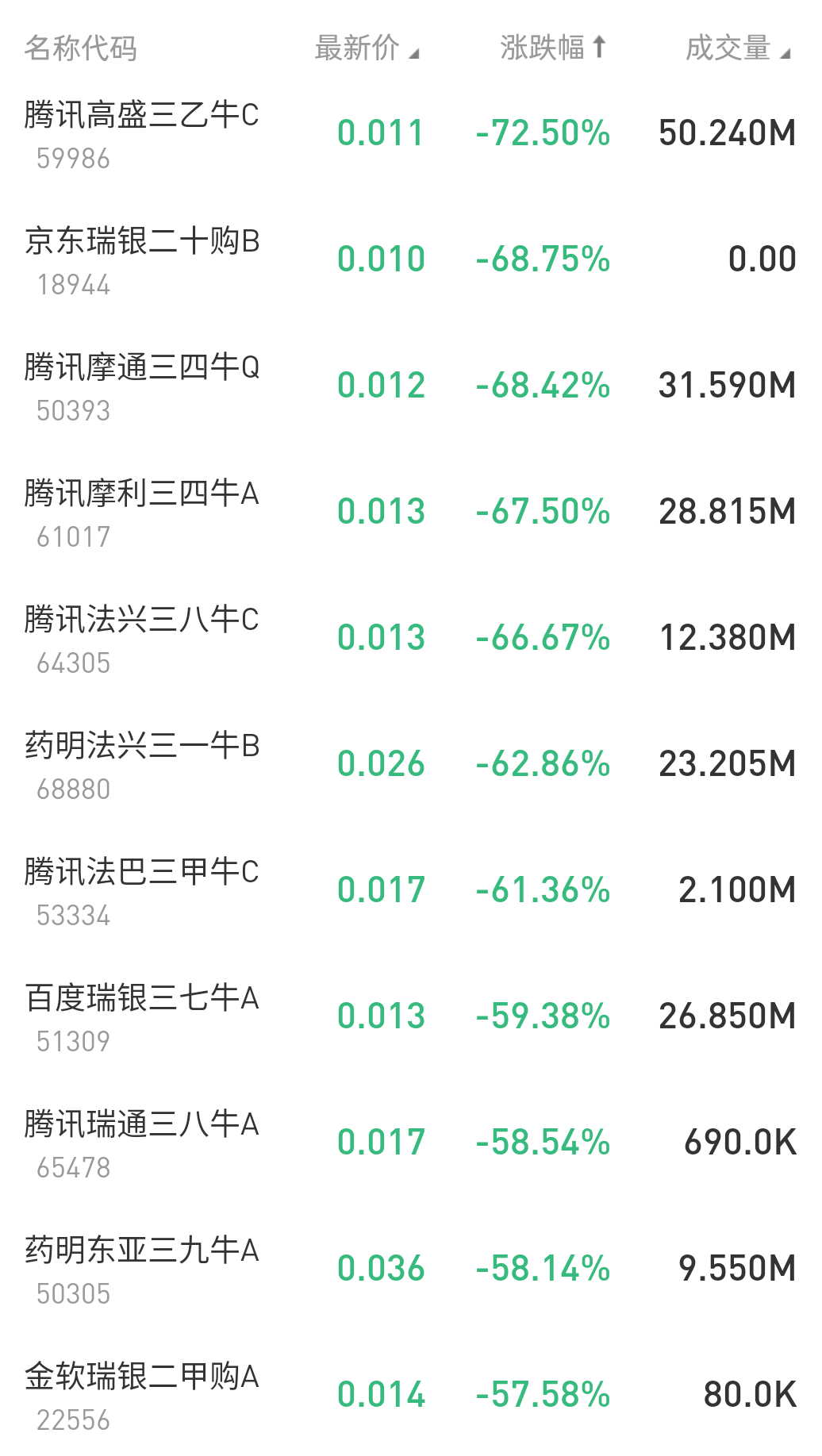Open 药明东亚三九牛A 50305 quote
This screenshot has width=822, height=1456.
pos(411,1269)
